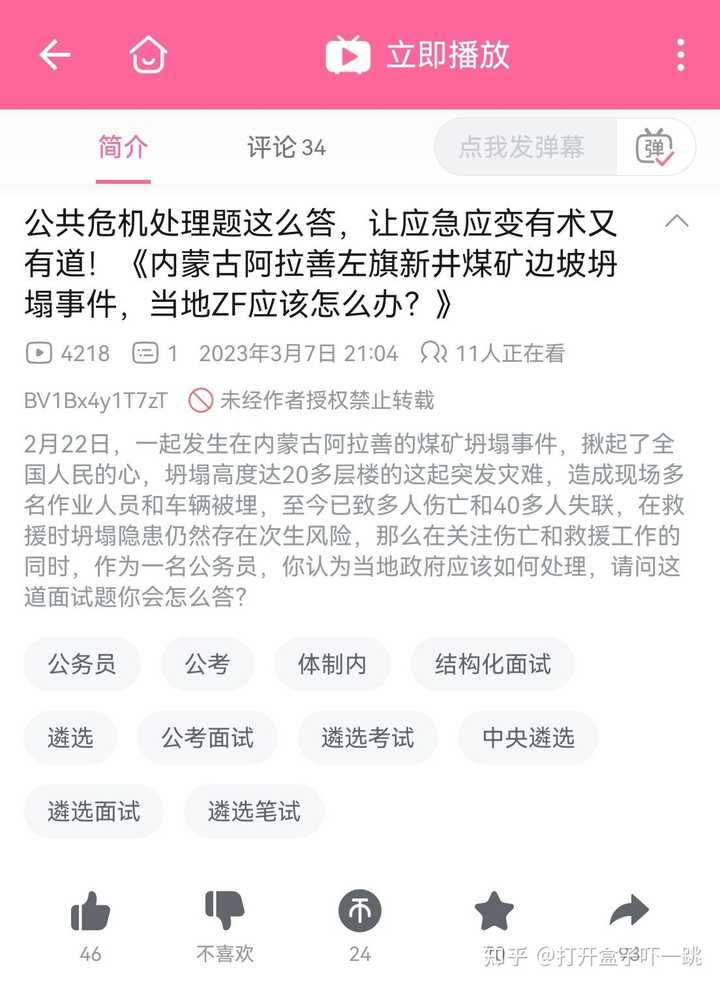
Task: Mark the video as 不喜欢
Action: pyautogui.click(x=224, y=911)
